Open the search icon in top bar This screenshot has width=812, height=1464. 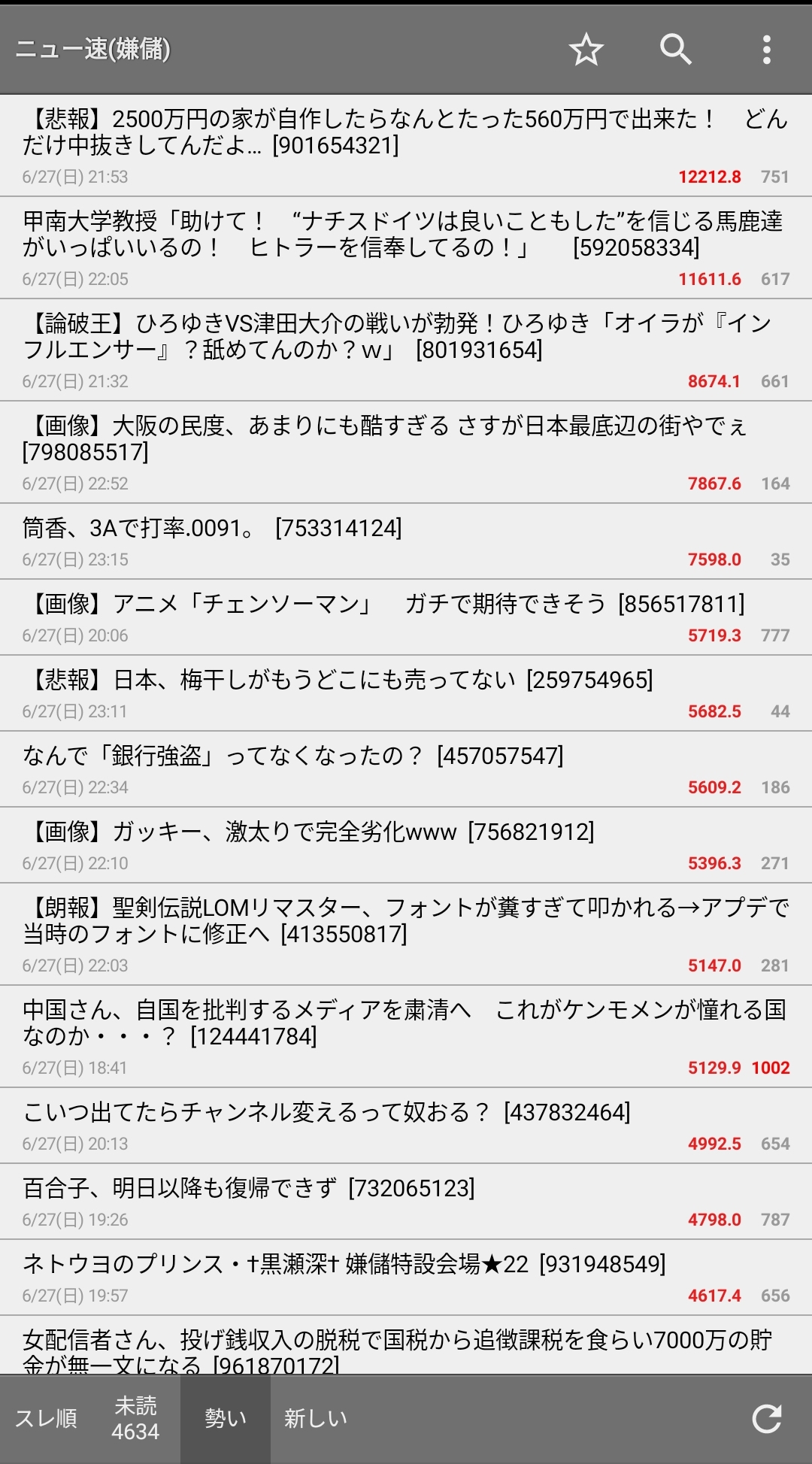click(x=676, y=50)
